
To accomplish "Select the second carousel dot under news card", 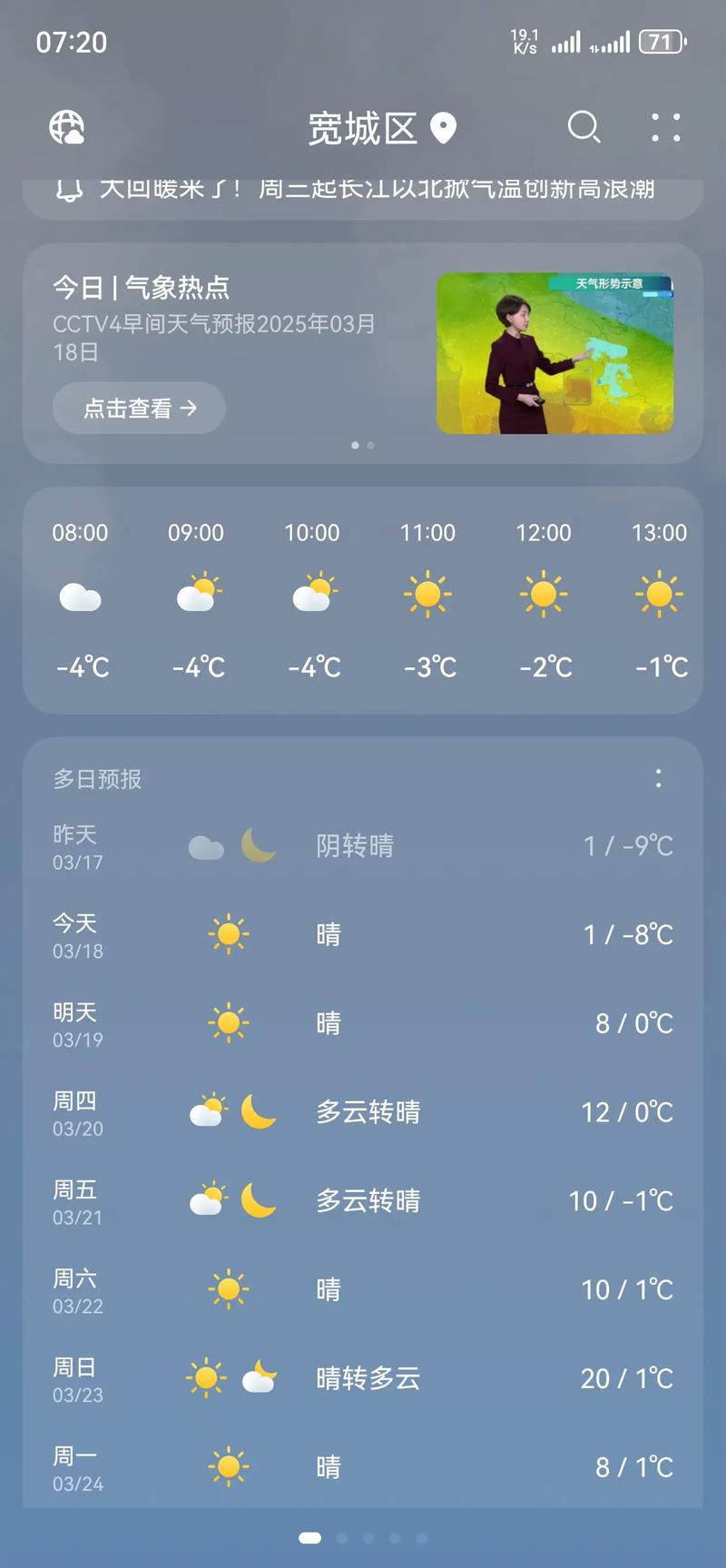I will coord(371,446).
